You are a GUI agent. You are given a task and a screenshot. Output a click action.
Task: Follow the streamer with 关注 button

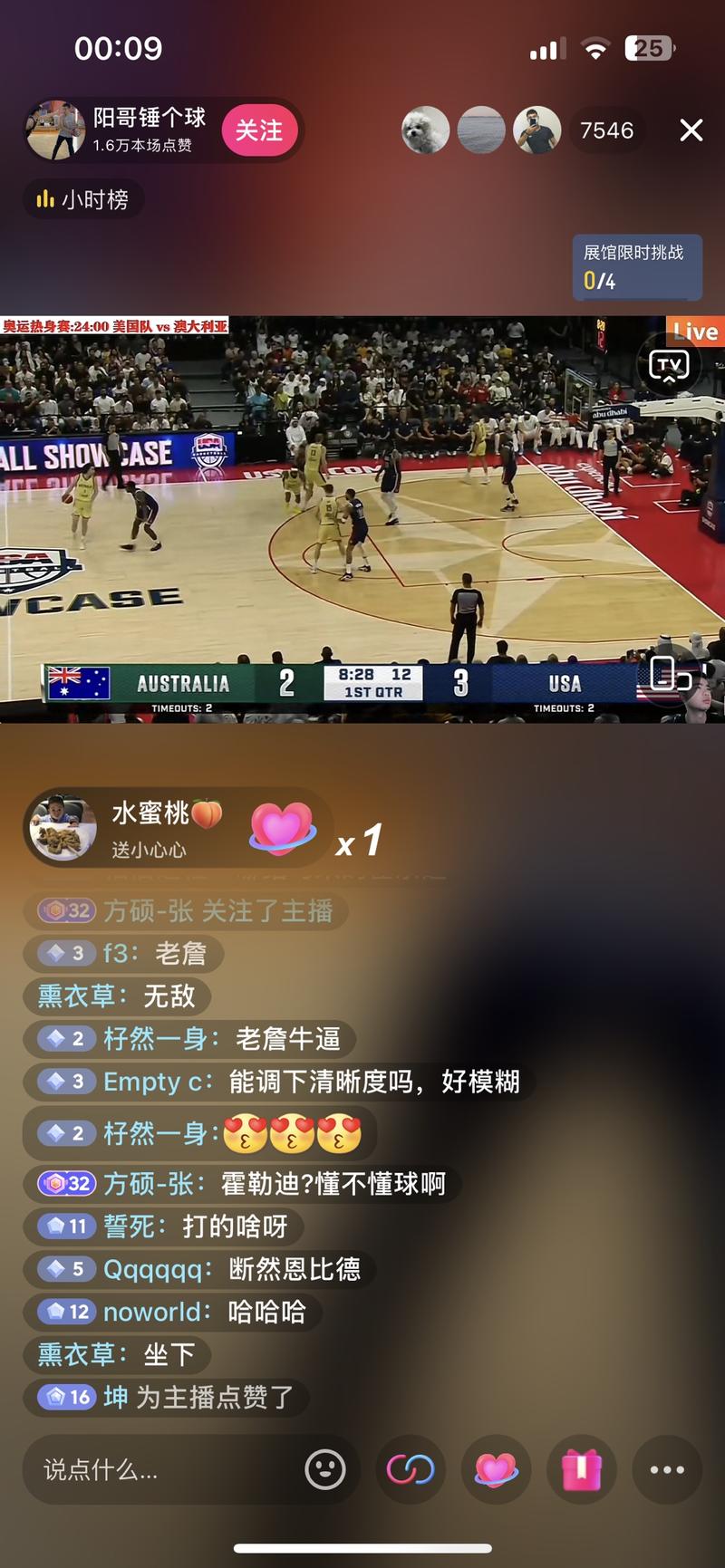coord(259,130)
